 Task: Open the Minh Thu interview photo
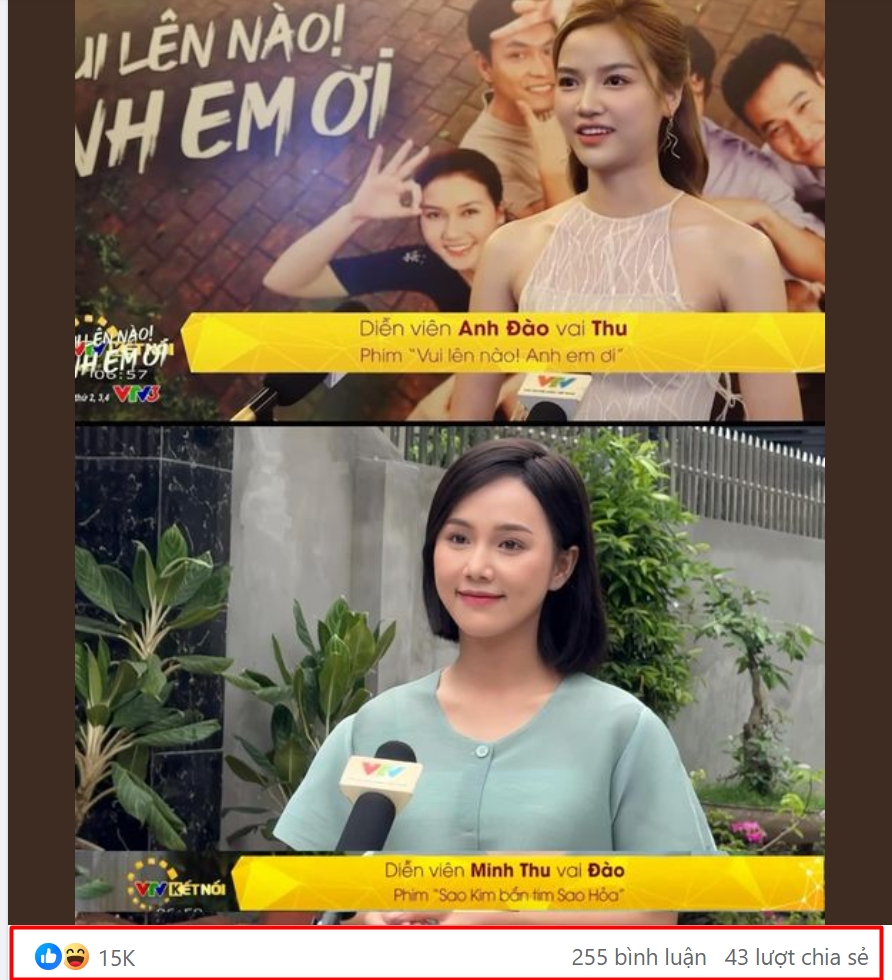coord(450,670)
